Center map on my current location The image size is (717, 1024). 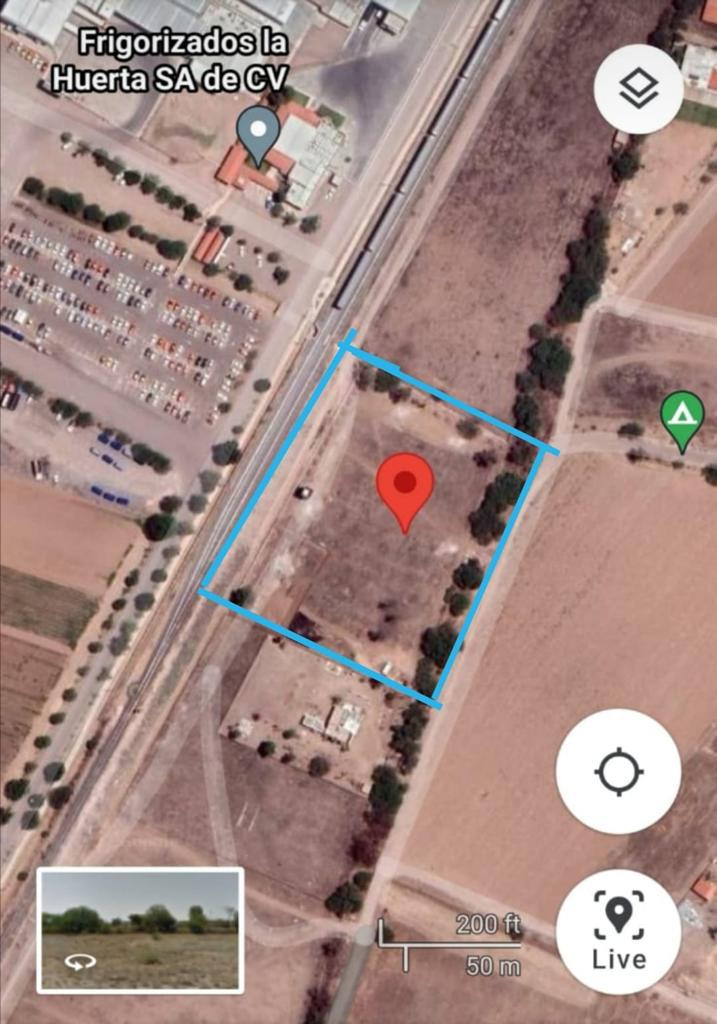(618, 771)
